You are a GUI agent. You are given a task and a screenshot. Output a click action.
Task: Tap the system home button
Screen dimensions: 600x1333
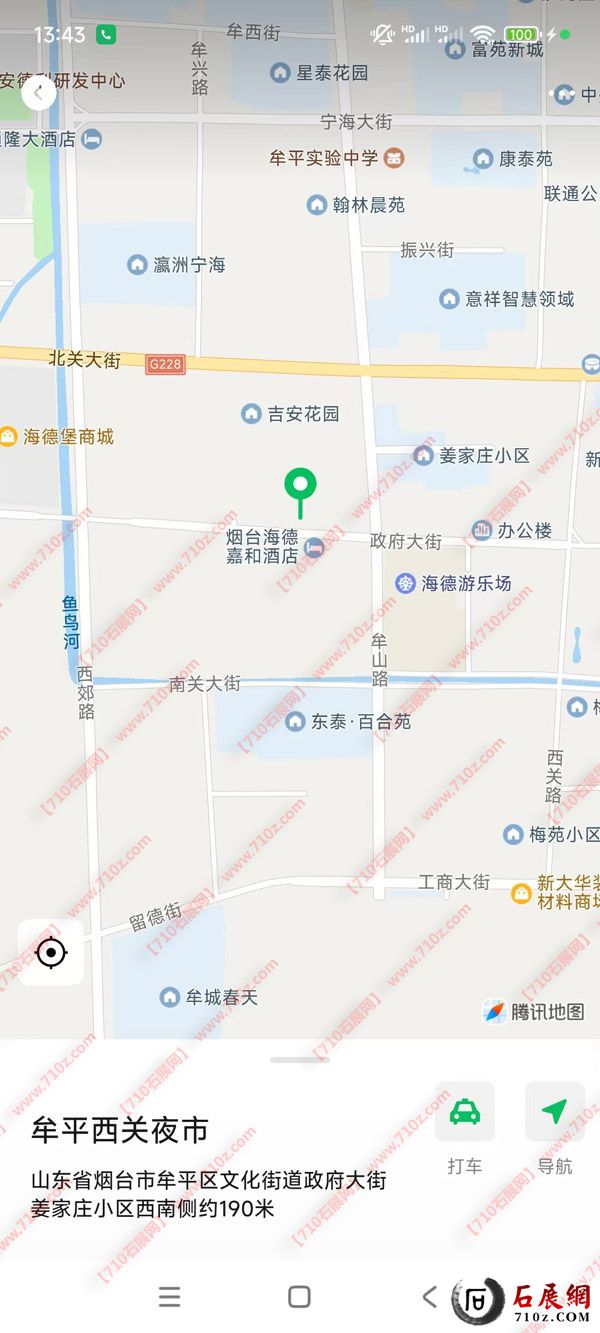tap(299, 1297)
